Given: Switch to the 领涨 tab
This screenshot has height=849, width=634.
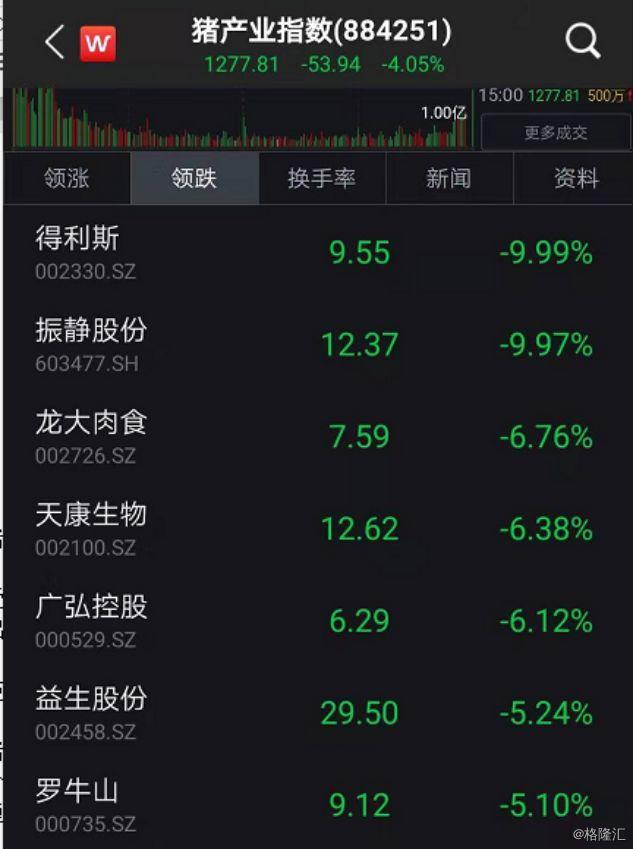Looking at the screenshot, I should [x=67, y=179].
